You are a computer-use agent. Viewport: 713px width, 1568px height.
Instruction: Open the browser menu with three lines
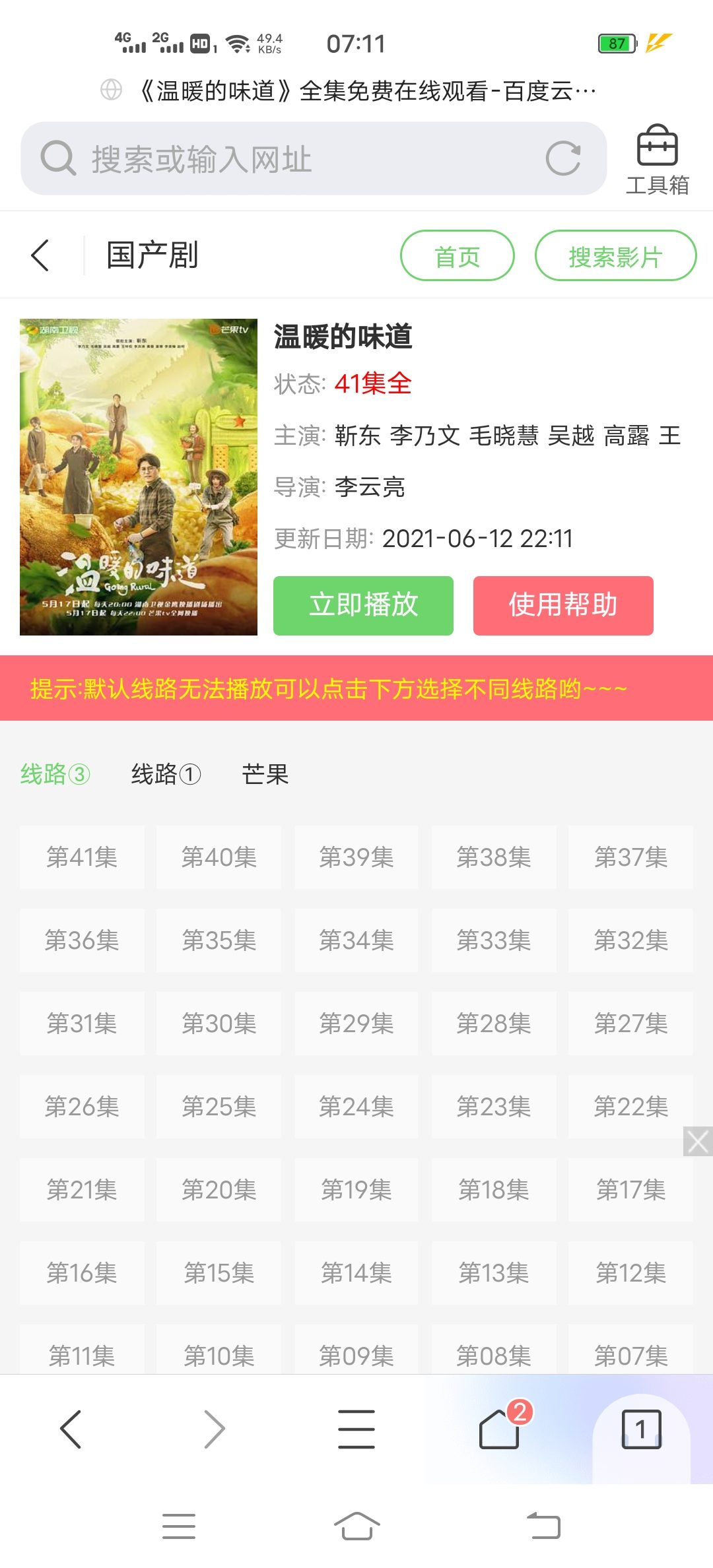click(356, 1429)
